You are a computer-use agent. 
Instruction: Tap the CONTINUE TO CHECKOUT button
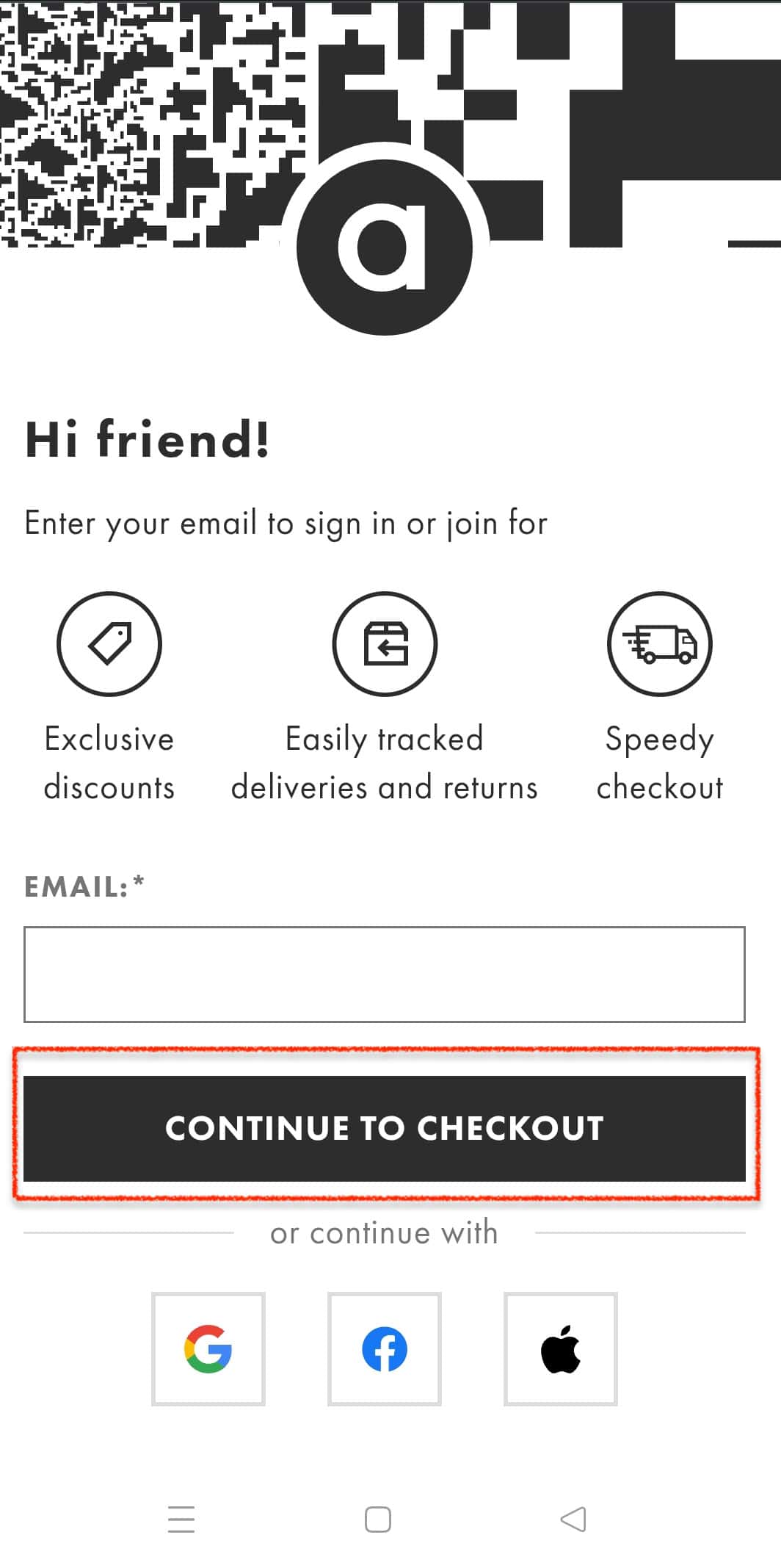click(385, 1129)
